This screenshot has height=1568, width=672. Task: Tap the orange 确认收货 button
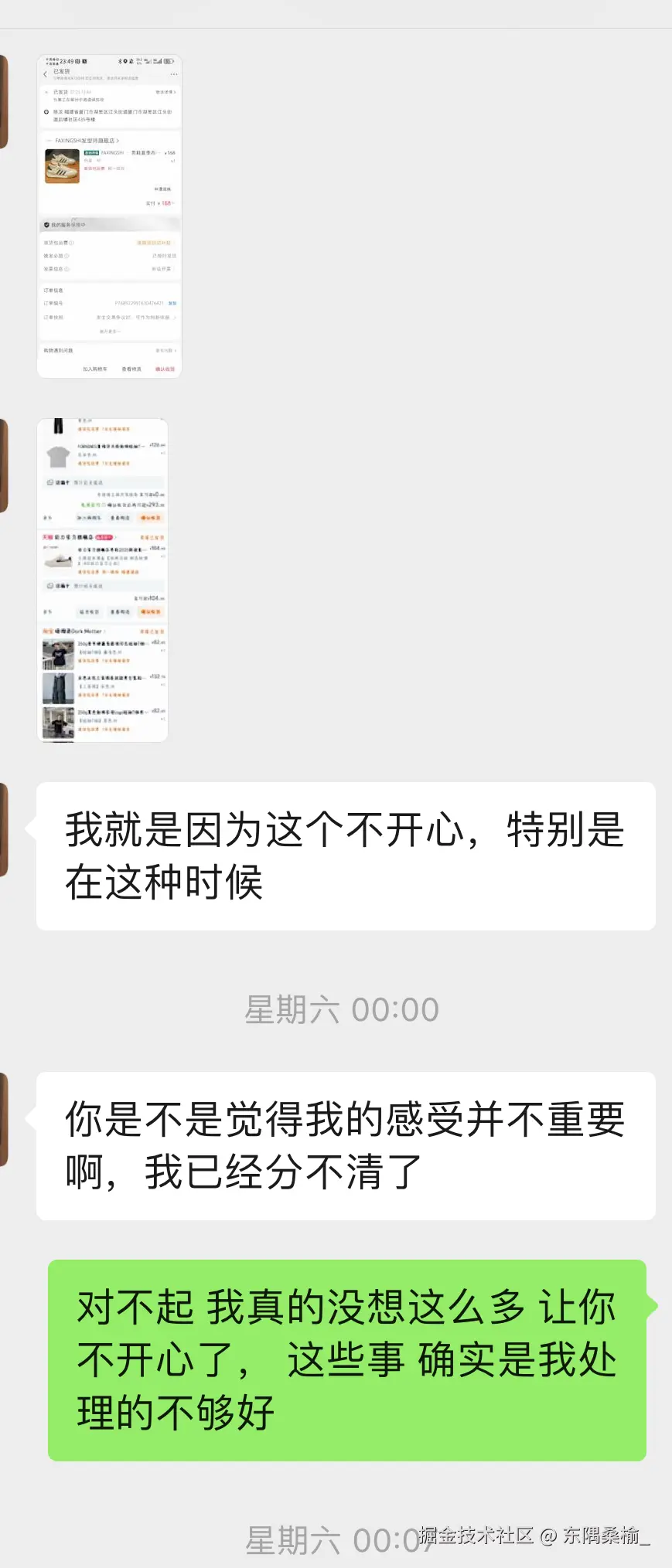165,369
